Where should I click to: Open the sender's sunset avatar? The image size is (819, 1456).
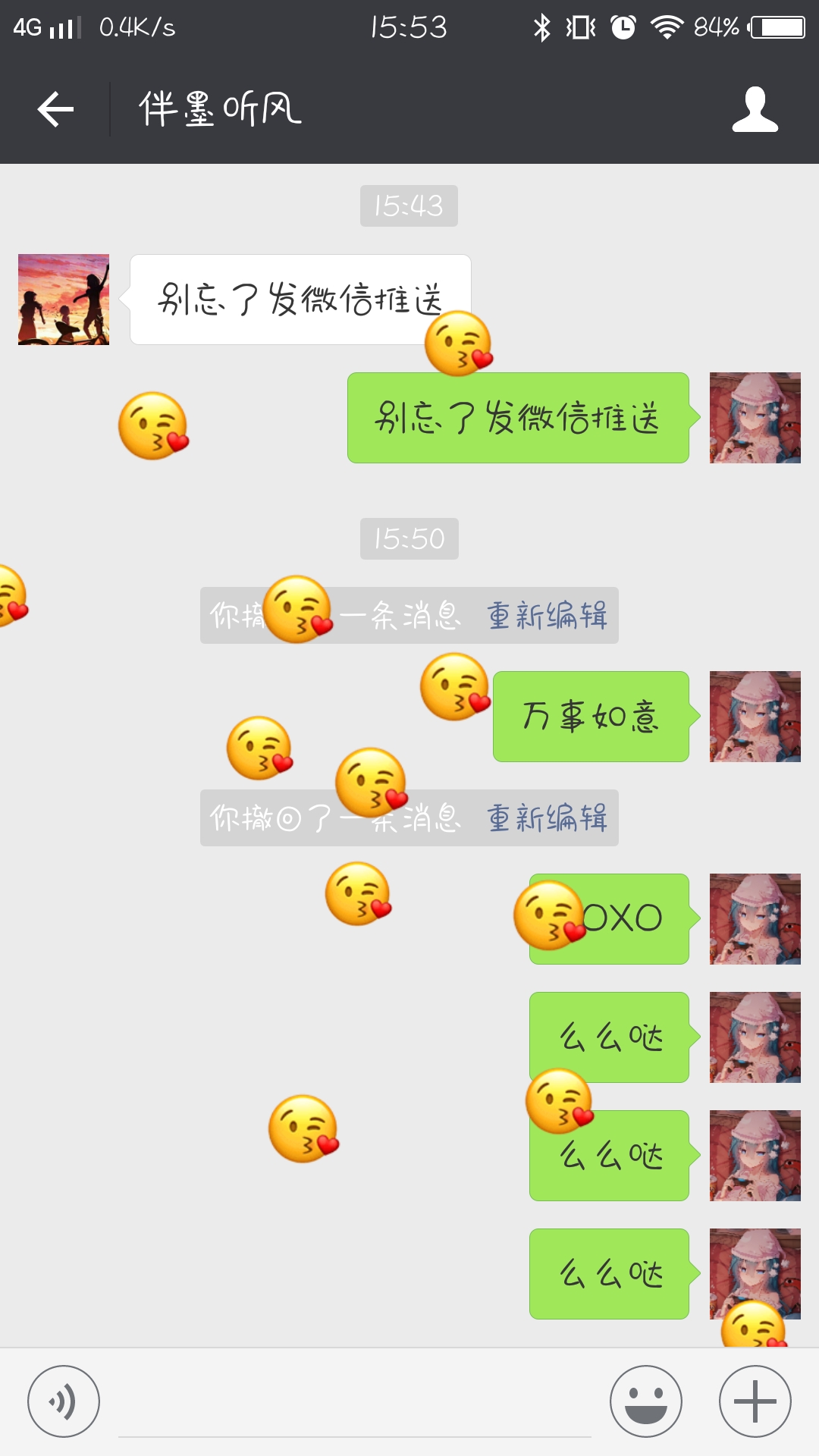pos(64,300)
